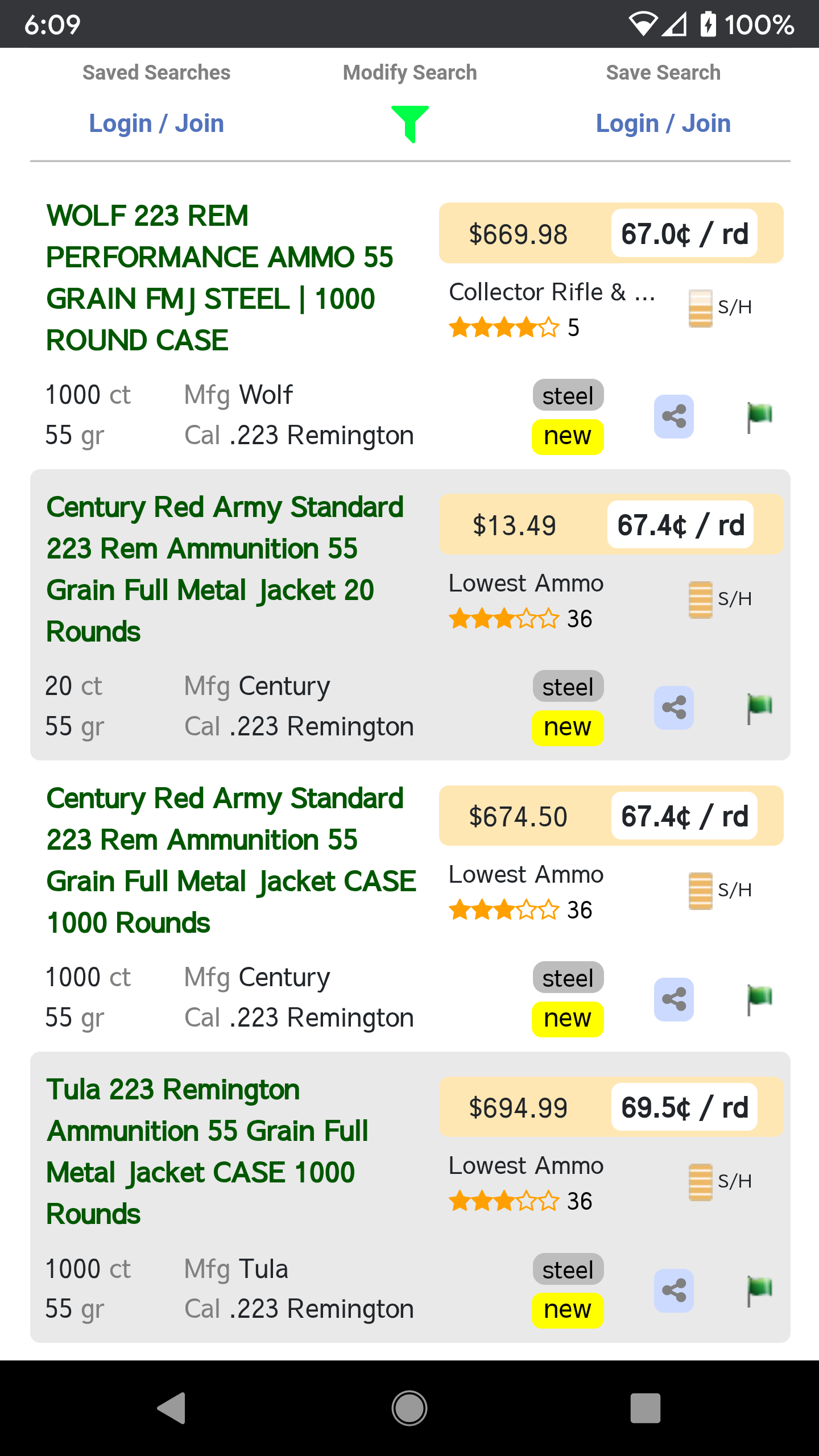
Task: Open the WOLF 223 REM Performance Ammo listing
Action: click(220, 278)
